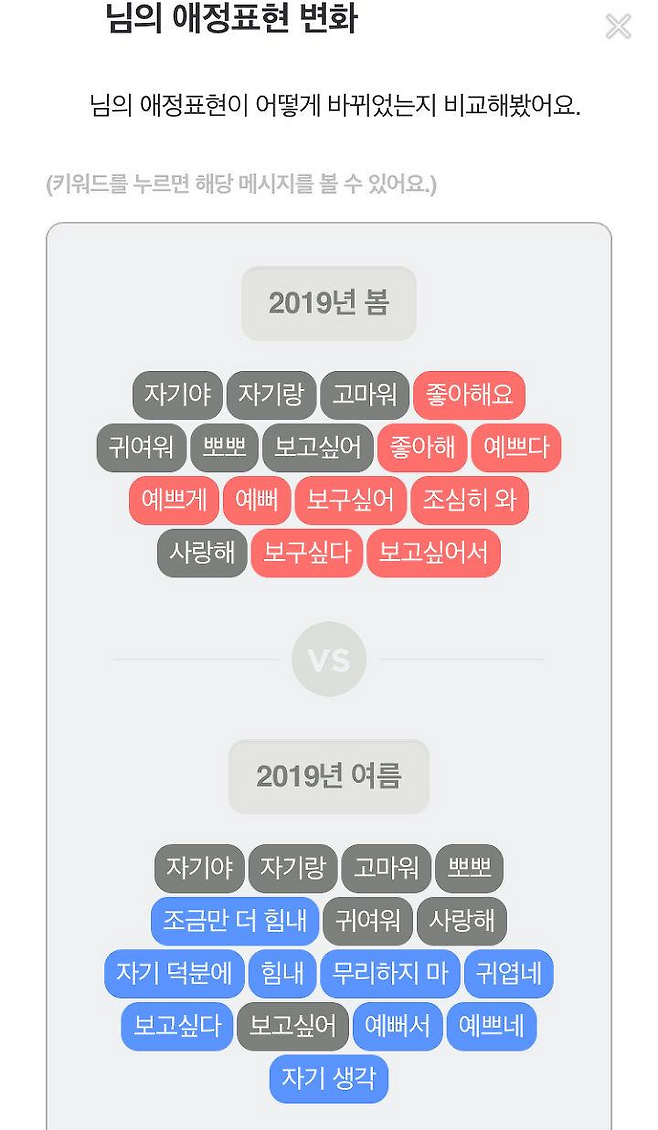This screenshot has width=658, height=1130.
Task: Select the '예뻐서' keyword chip
Action: [397, 1026]
